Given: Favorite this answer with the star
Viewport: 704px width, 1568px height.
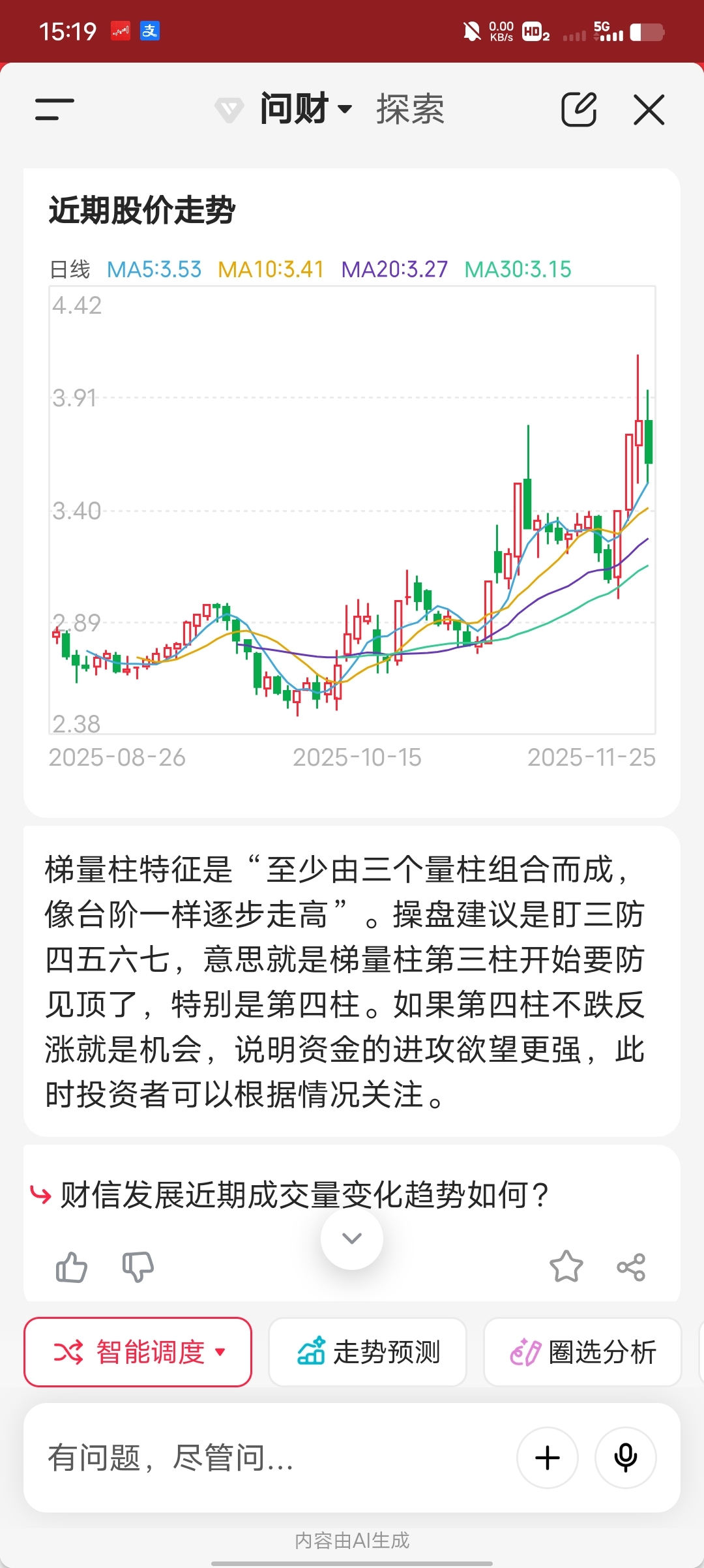Looking at the screenshot, I should click(566, 1267).
